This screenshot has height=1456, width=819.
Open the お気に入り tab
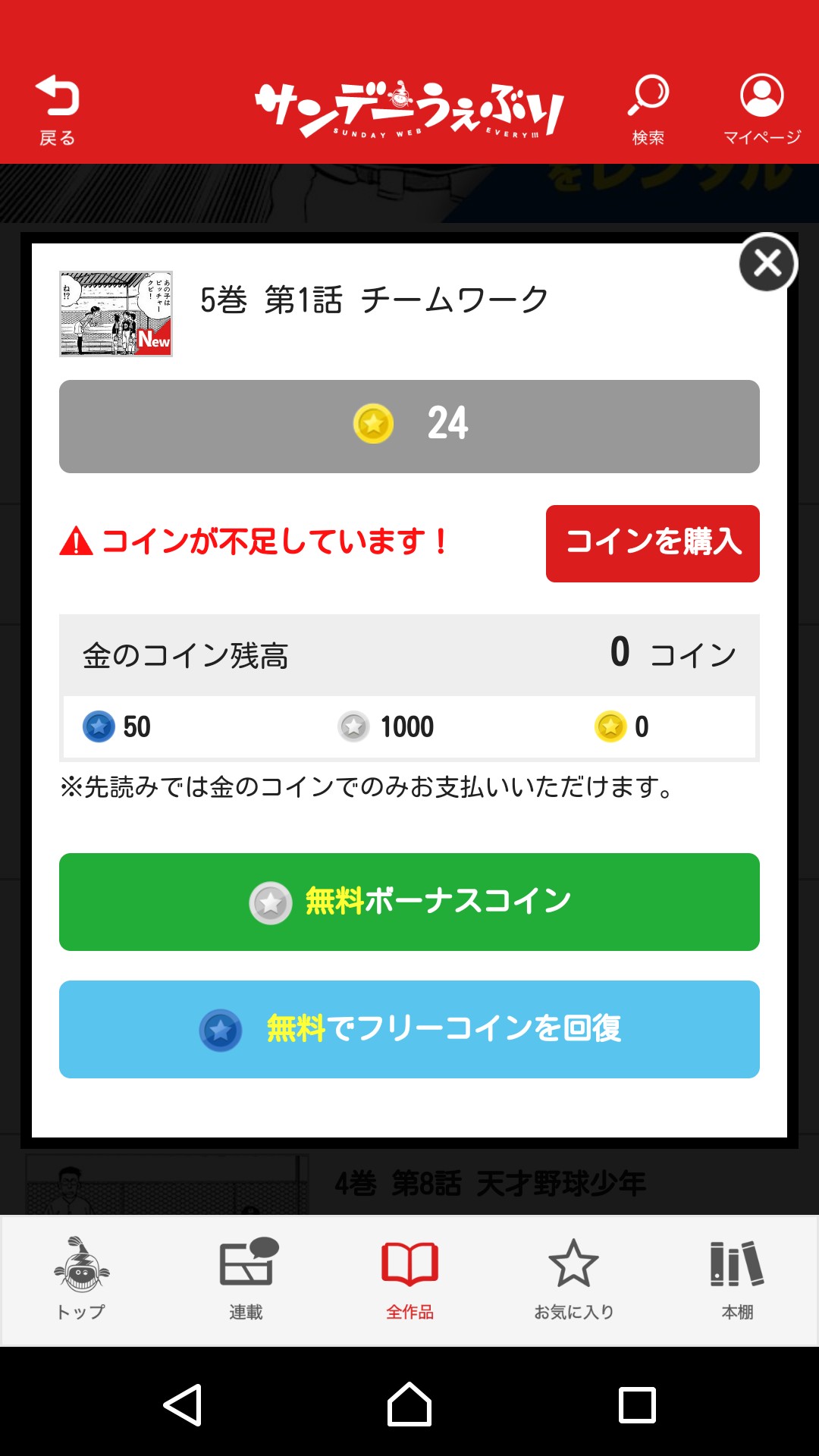573,1279
